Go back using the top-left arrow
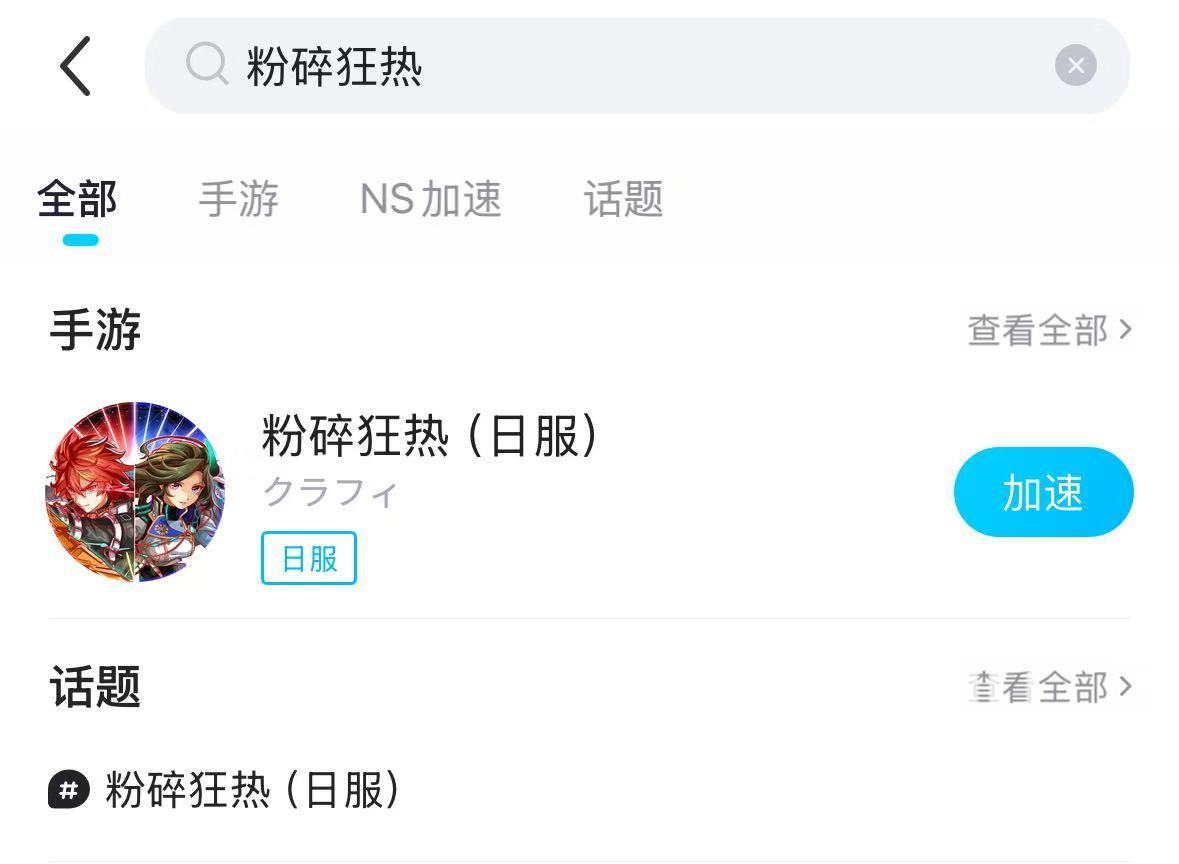 pyautogui.click(x=76, y=66)
